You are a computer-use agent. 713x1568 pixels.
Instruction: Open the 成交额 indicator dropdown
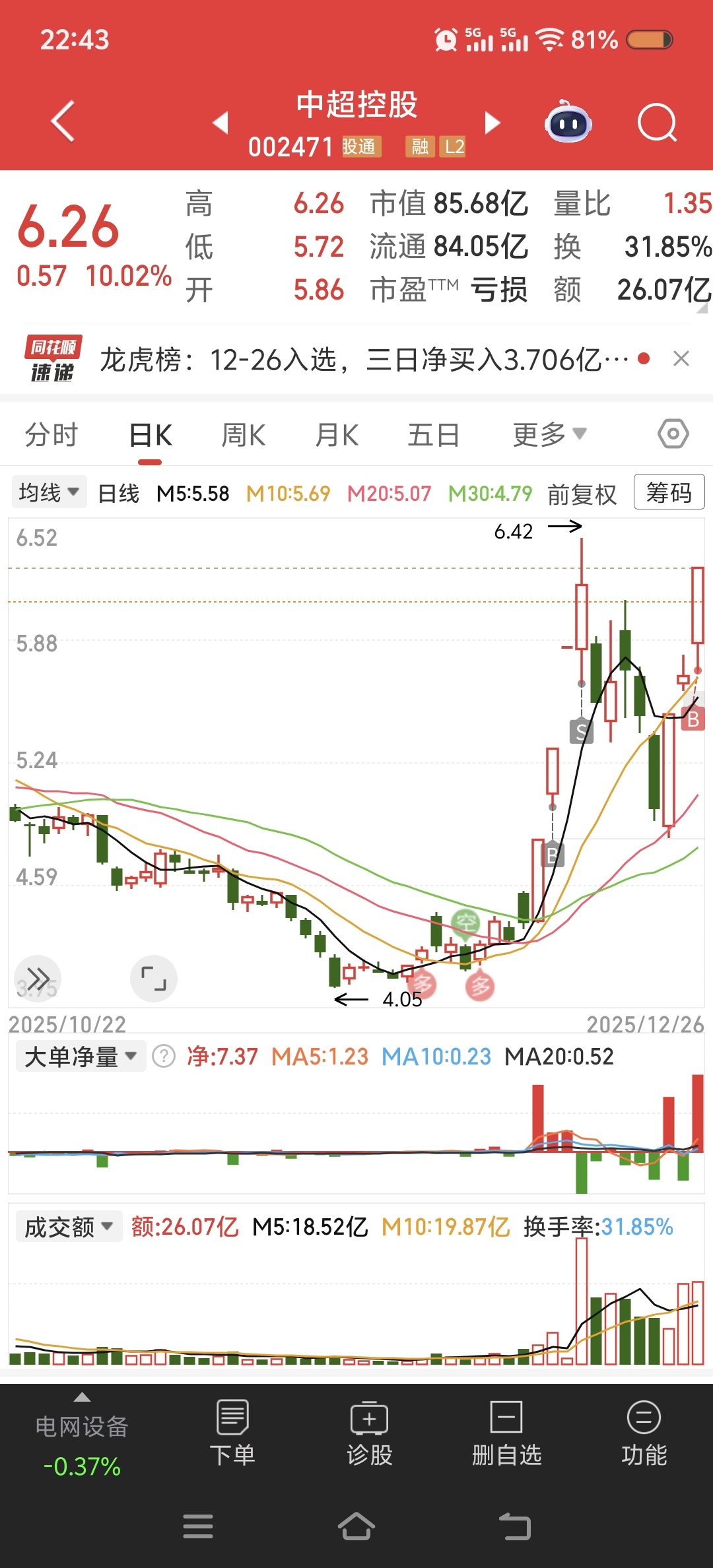point(69,1227)
